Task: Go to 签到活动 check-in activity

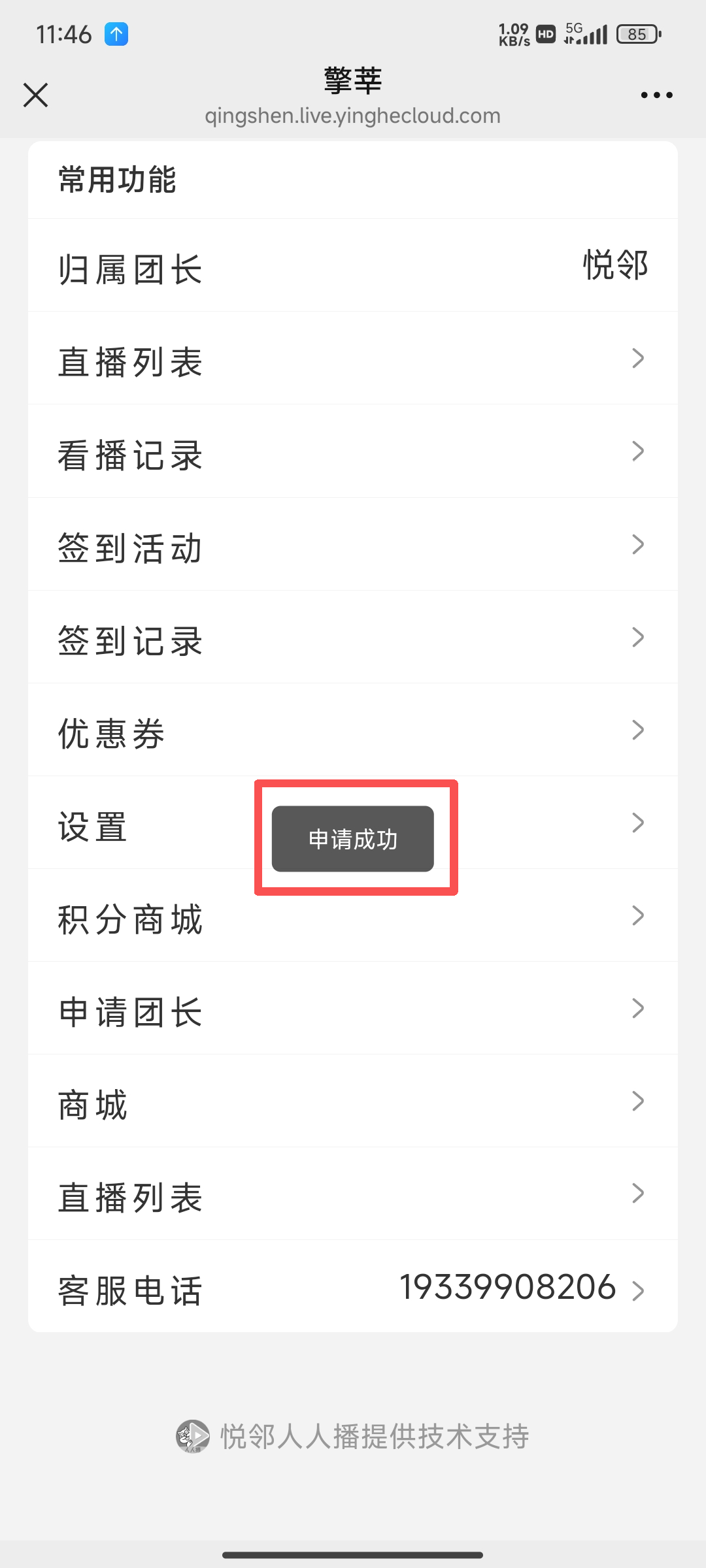Action: 353,545
